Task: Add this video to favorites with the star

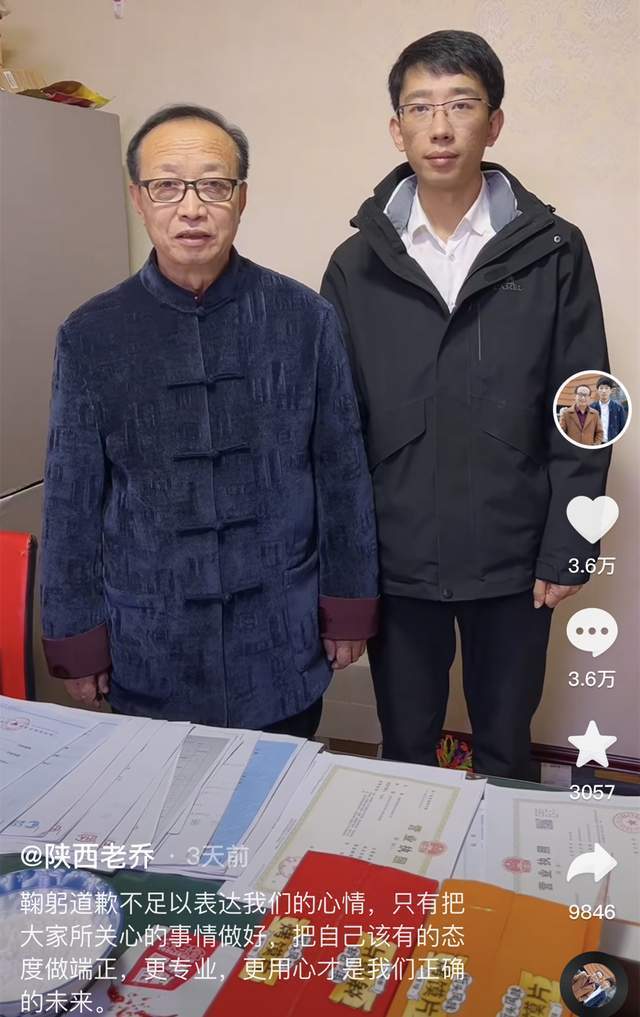Action: click(592, 745)
